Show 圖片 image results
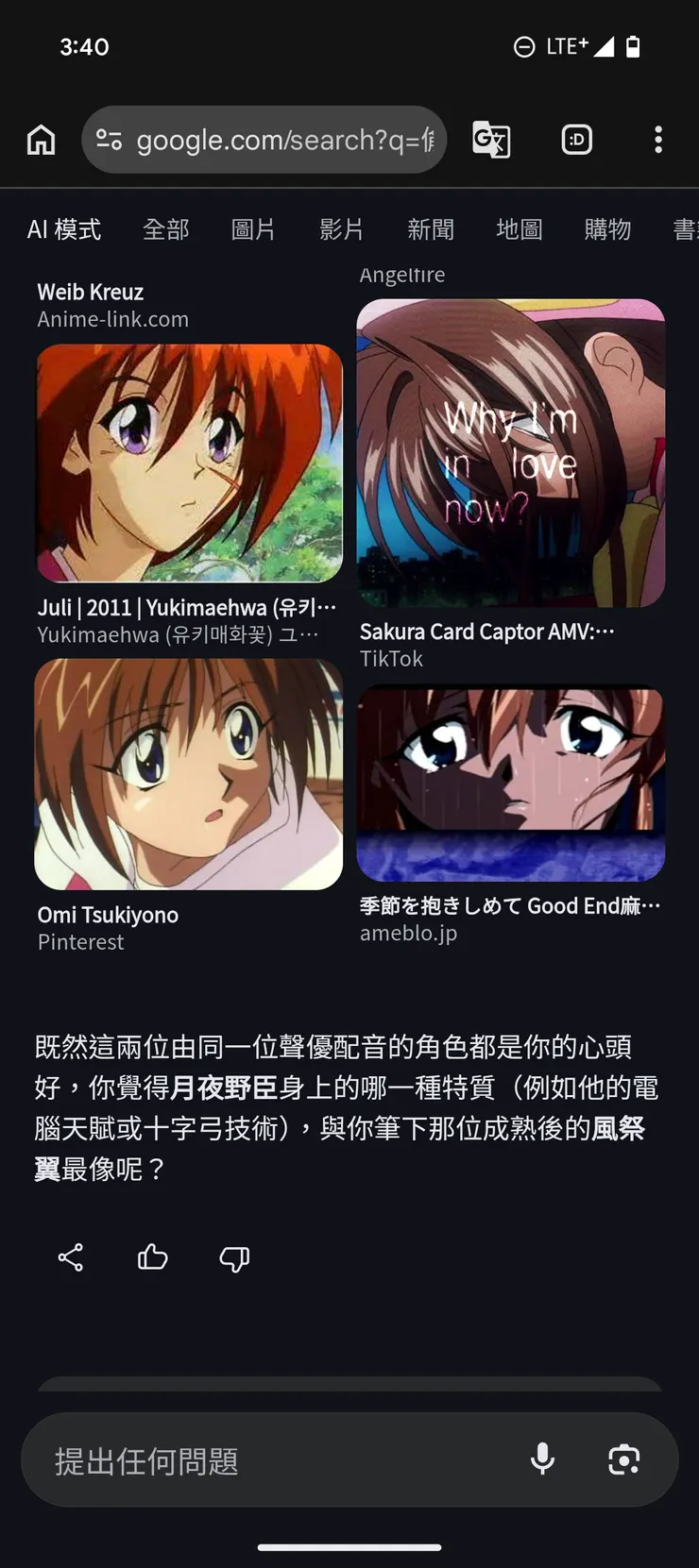Viewport: 699px width, 1568px height. tap(253, 229)
